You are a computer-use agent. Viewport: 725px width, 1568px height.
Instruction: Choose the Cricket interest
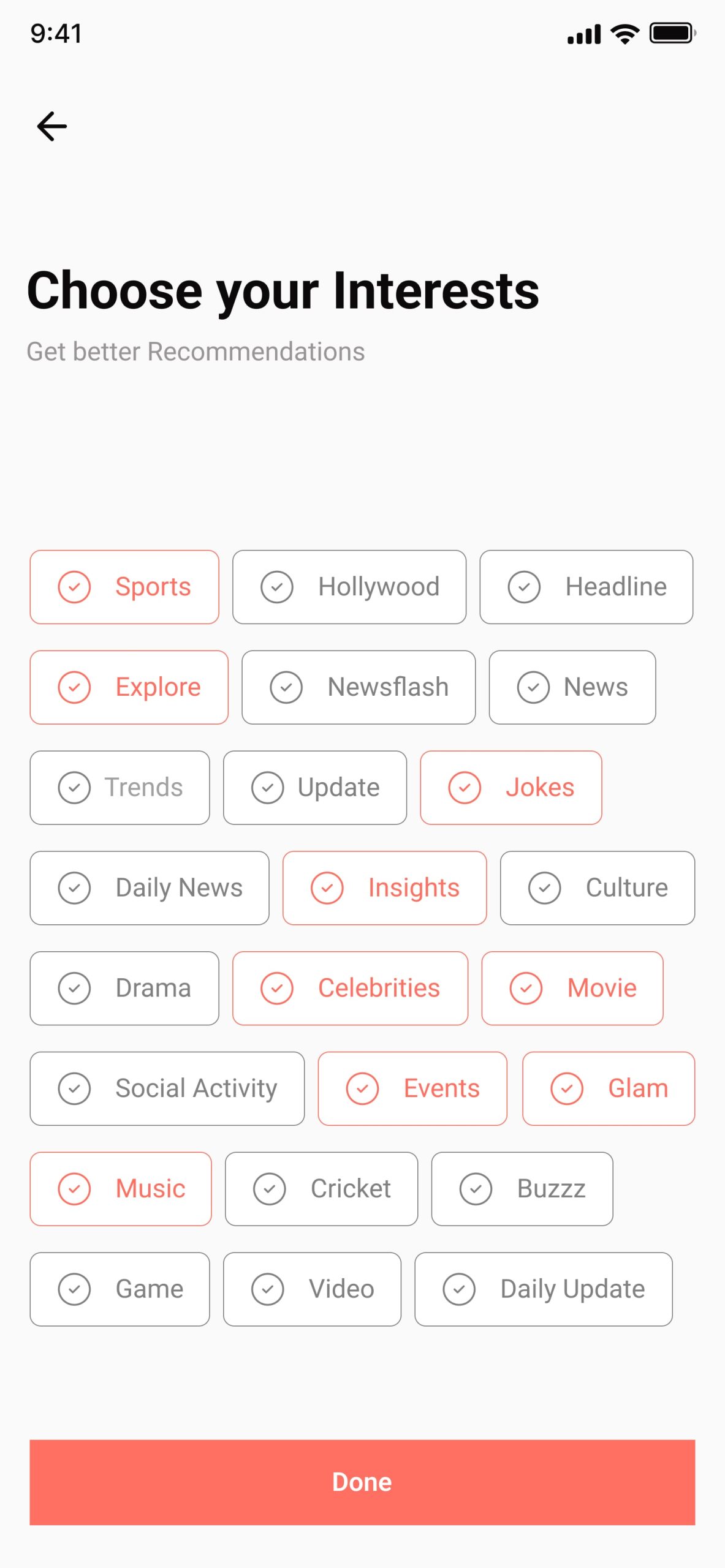click(x=321, y=1189)
